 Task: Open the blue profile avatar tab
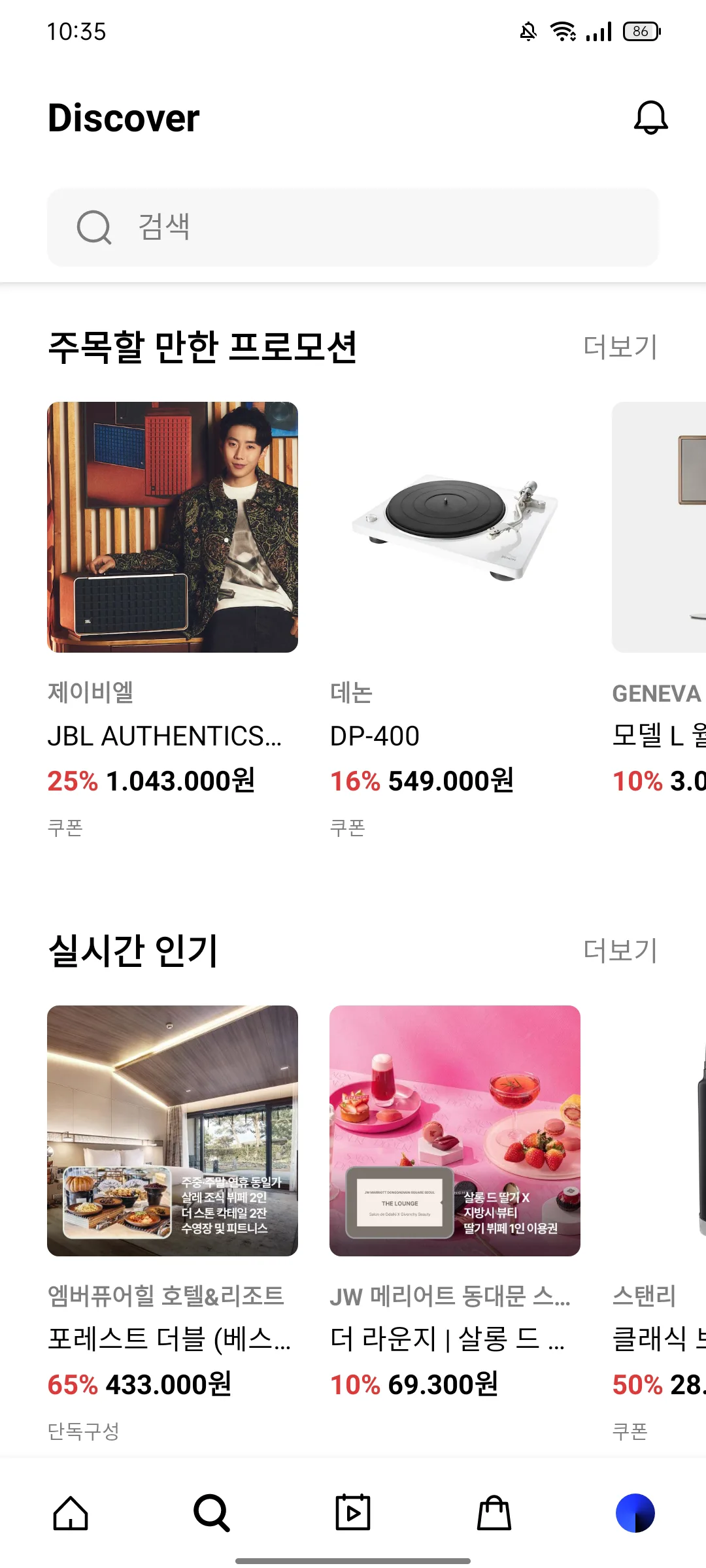point(635,1513)
